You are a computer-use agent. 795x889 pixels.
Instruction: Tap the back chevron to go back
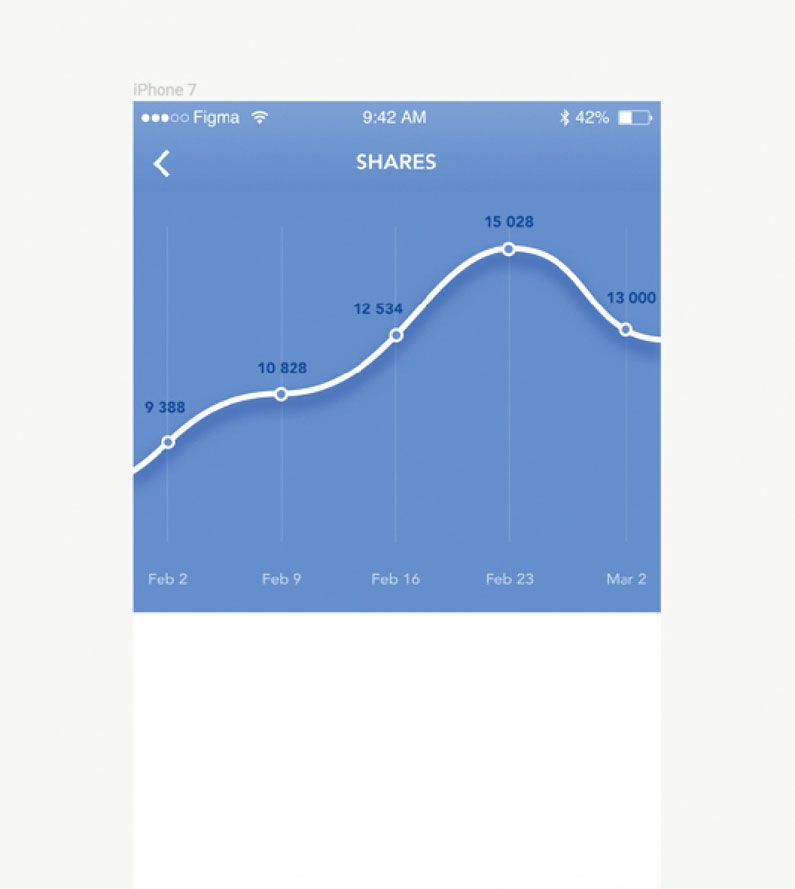pyautogui.click(x=161, y=162)
